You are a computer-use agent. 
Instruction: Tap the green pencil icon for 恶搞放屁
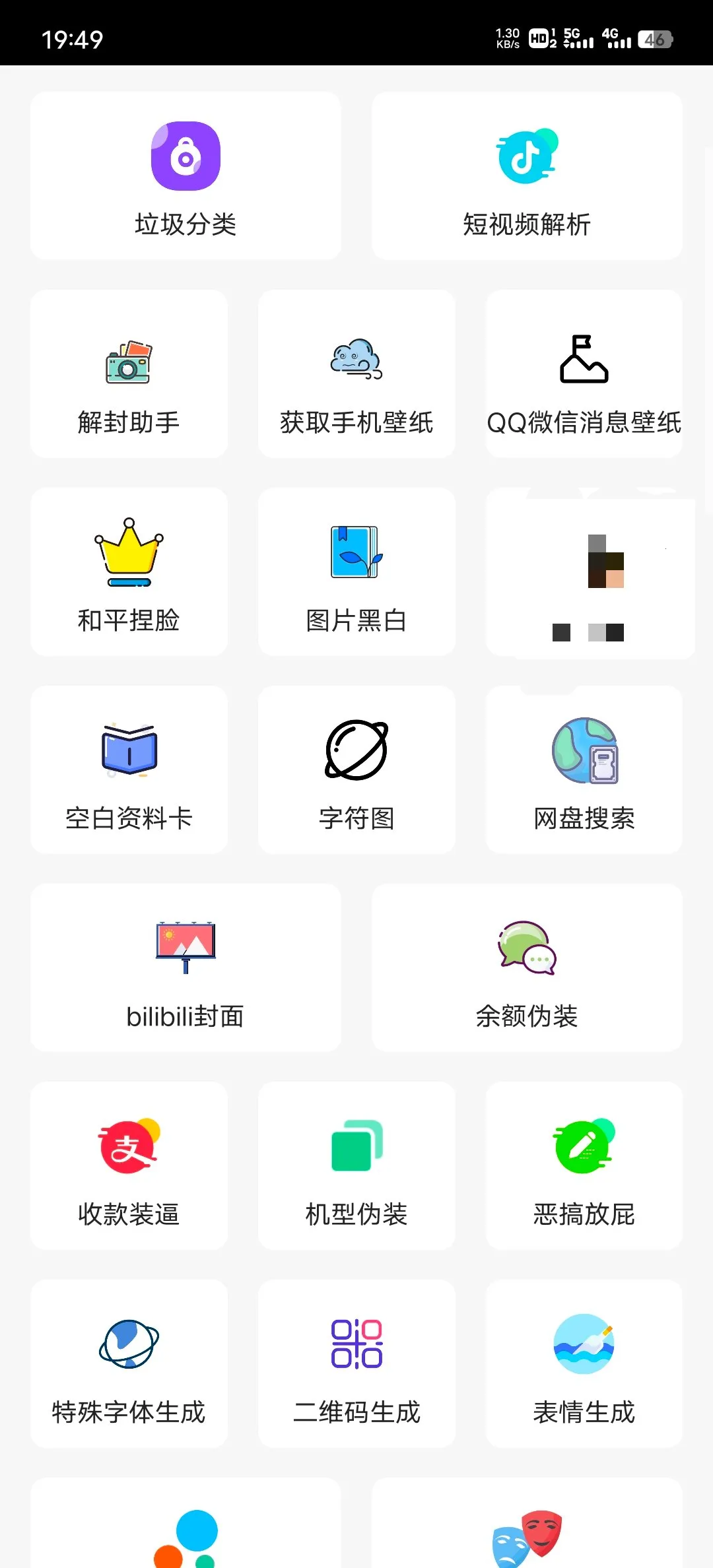(584, 1146)
